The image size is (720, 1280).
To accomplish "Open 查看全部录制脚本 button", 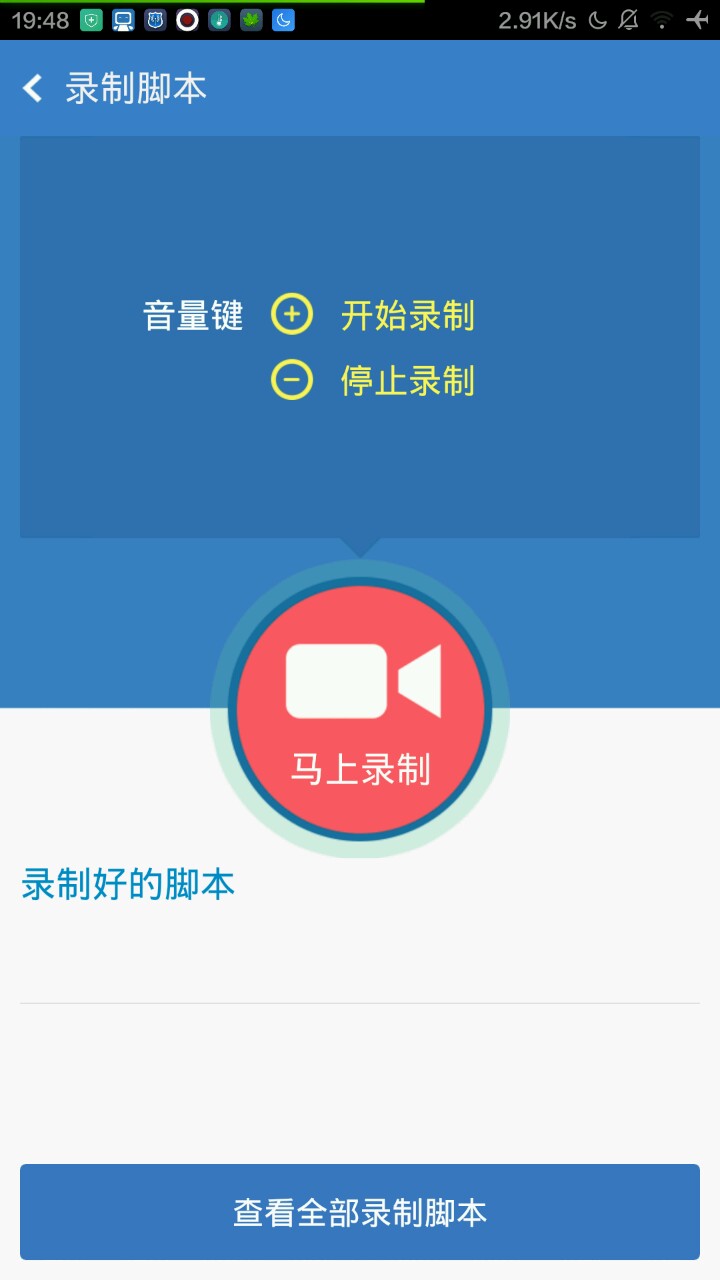I will (x=360, y=1212).
